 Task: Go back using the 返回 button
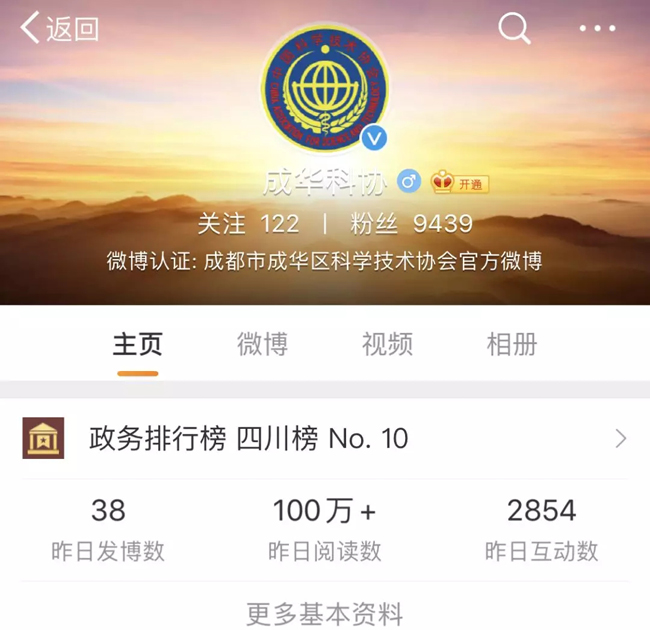click(60, 29)
